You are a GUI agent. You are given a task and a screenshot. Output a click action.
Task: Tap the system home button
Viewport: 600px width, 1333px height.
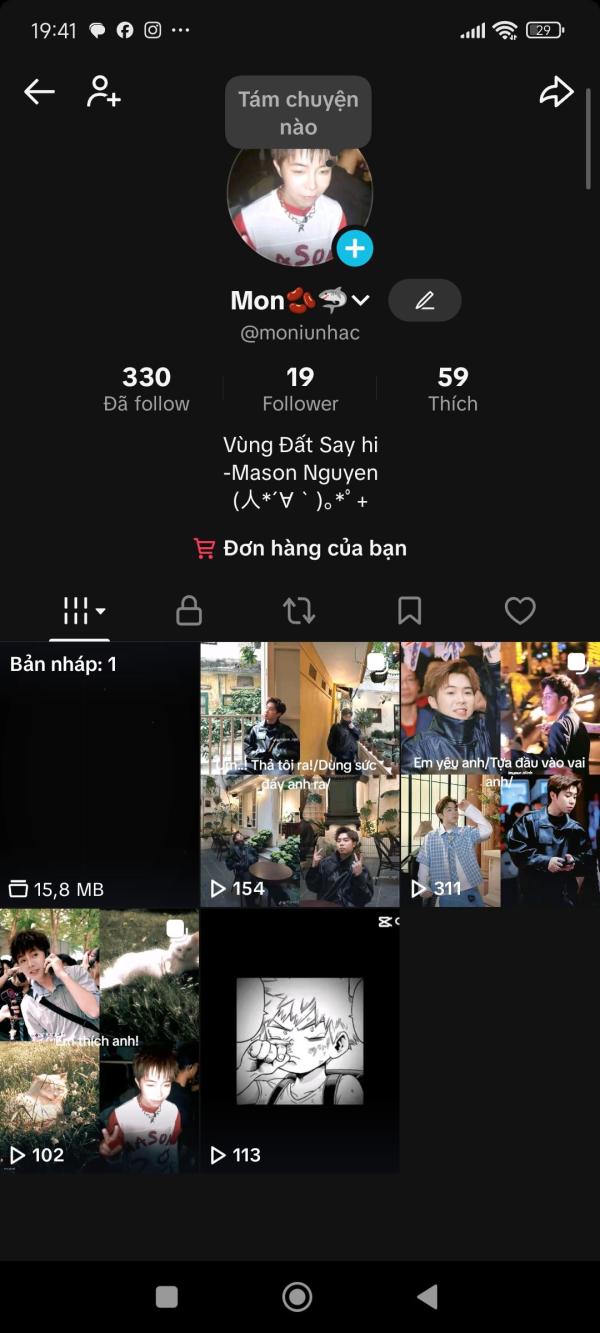tap(297, 1297)
